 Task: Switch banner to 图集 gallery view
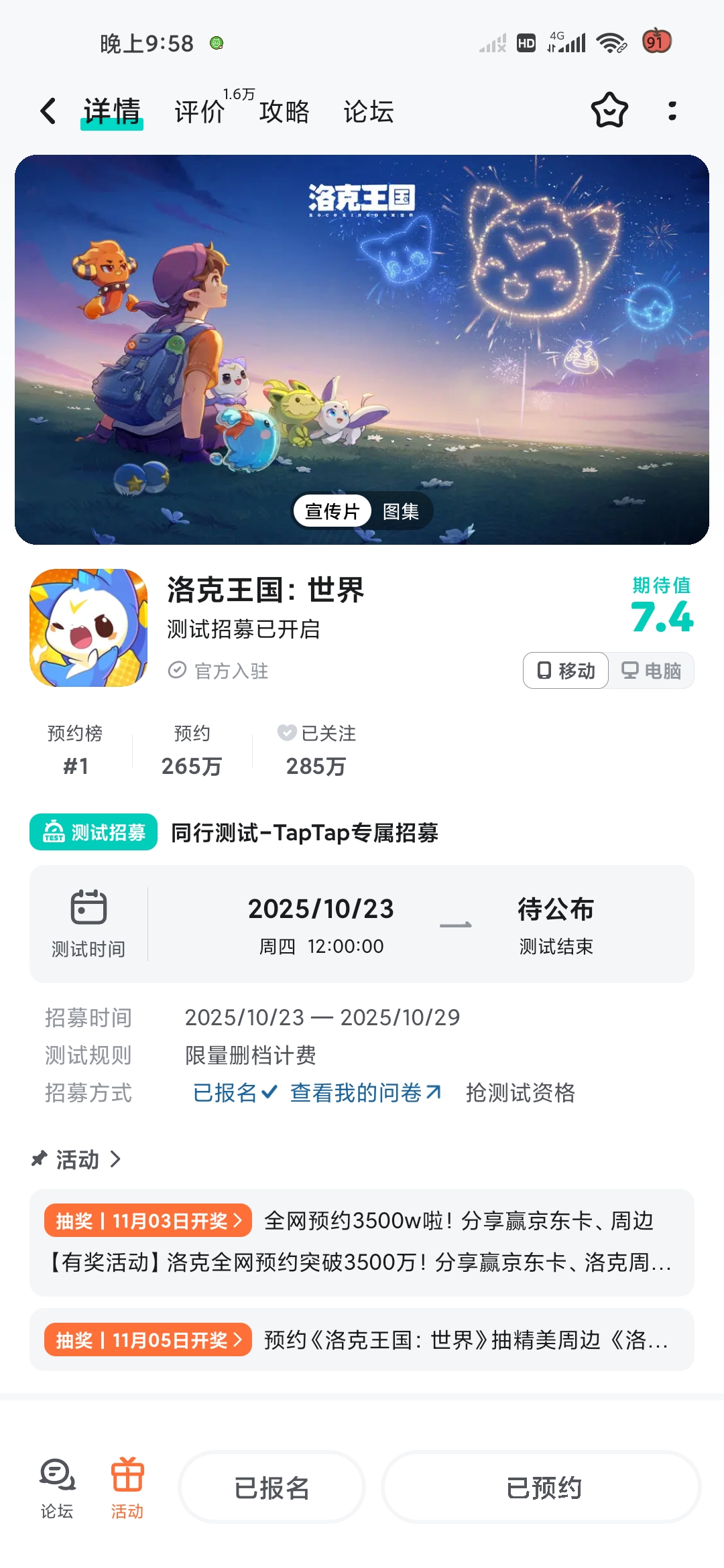tap(402, 511)
